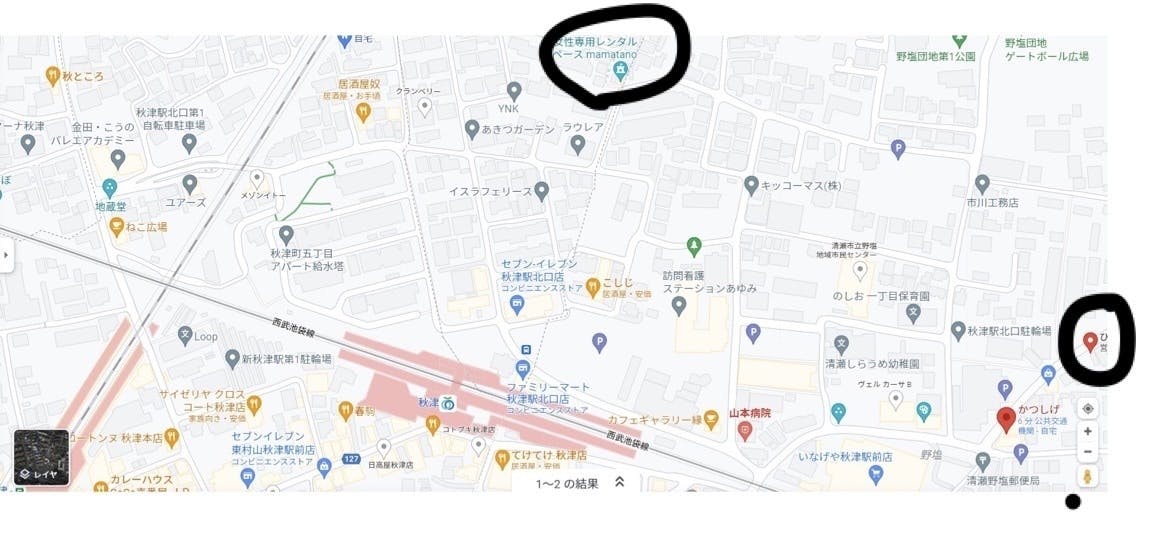Open the キッコーマス(株) marker

pos(752,186)
